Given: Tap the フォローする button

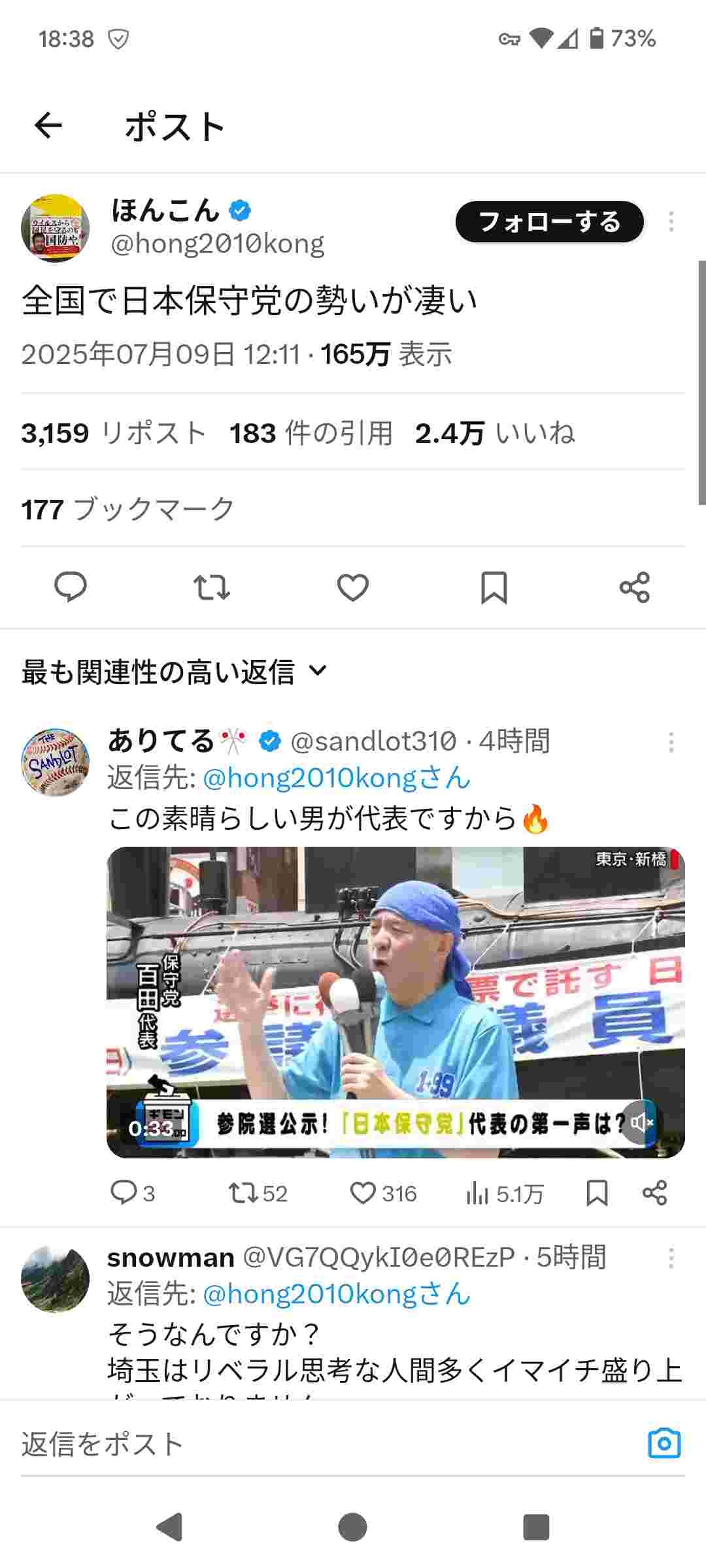Looking at the screenshot, I should coord(549,222).
